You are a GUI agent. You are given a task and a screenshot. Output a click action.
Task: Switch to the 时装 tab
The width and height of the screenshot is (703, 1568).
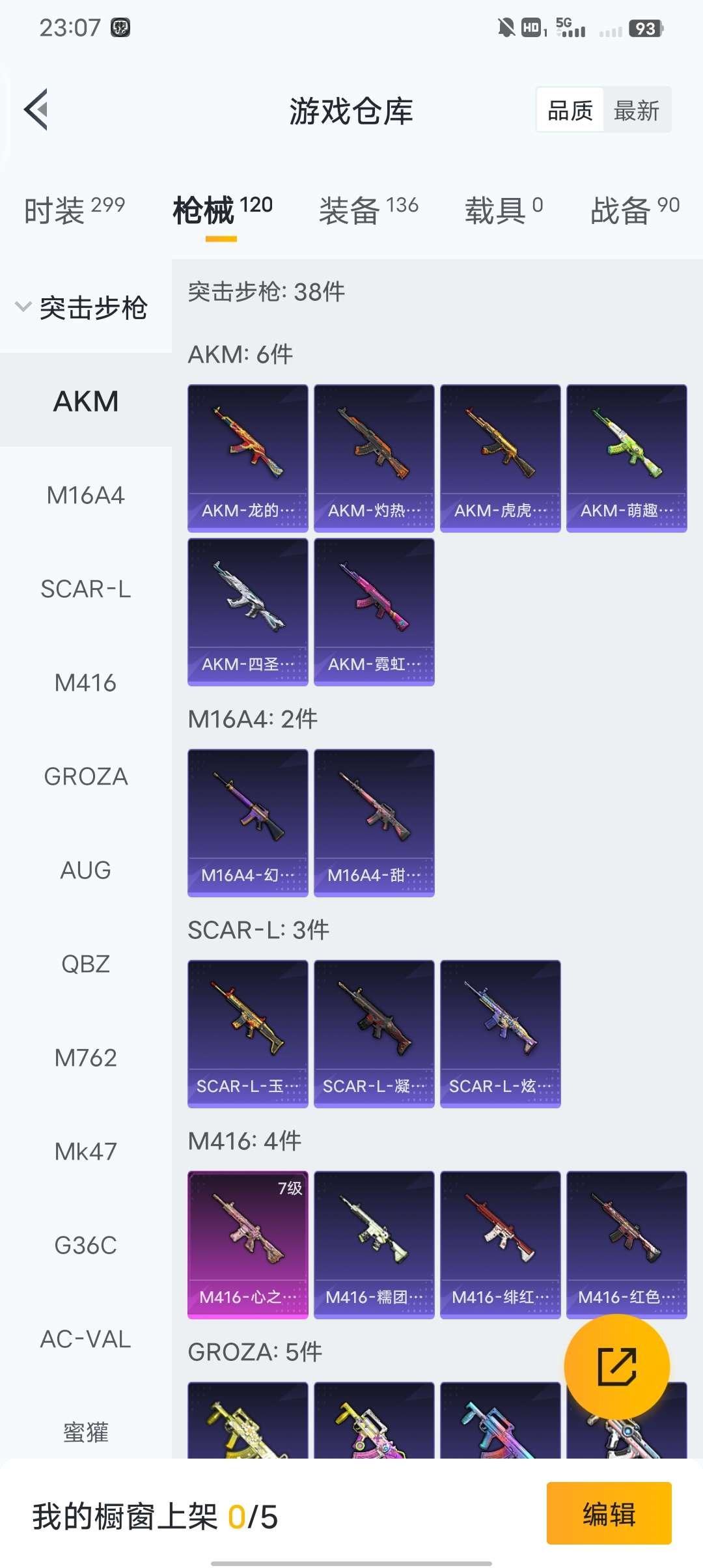(x=74, y=210)
